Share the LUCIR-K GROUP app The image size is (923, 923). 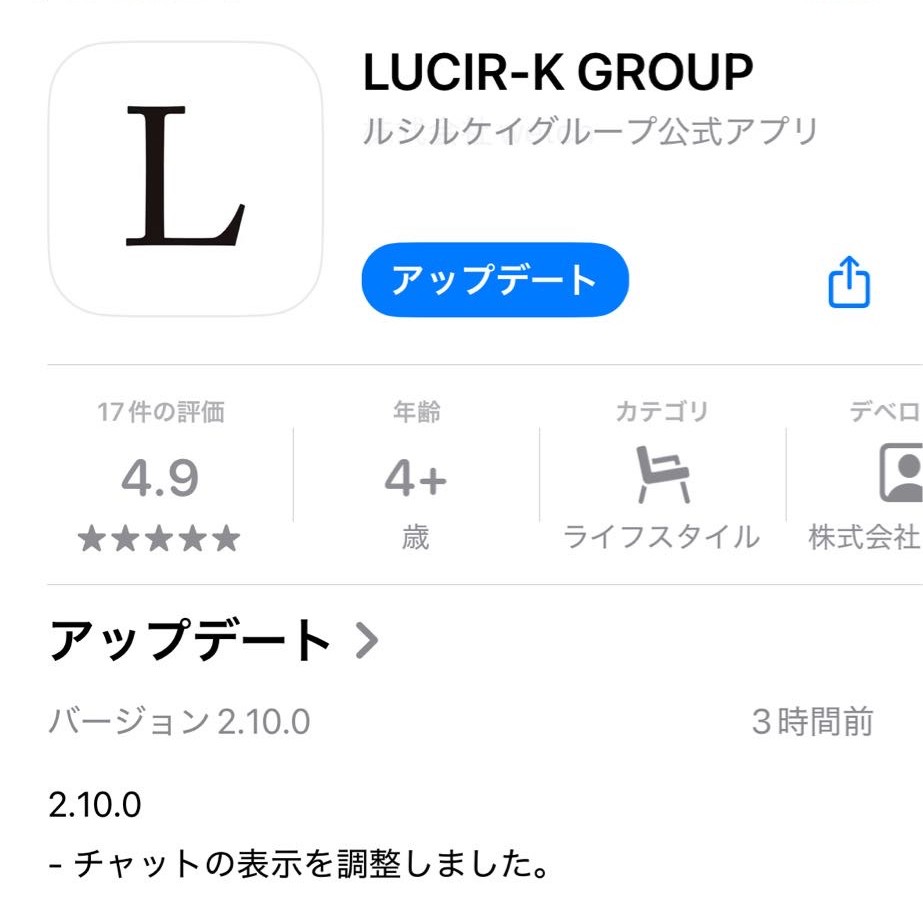(x=849, y=282)
